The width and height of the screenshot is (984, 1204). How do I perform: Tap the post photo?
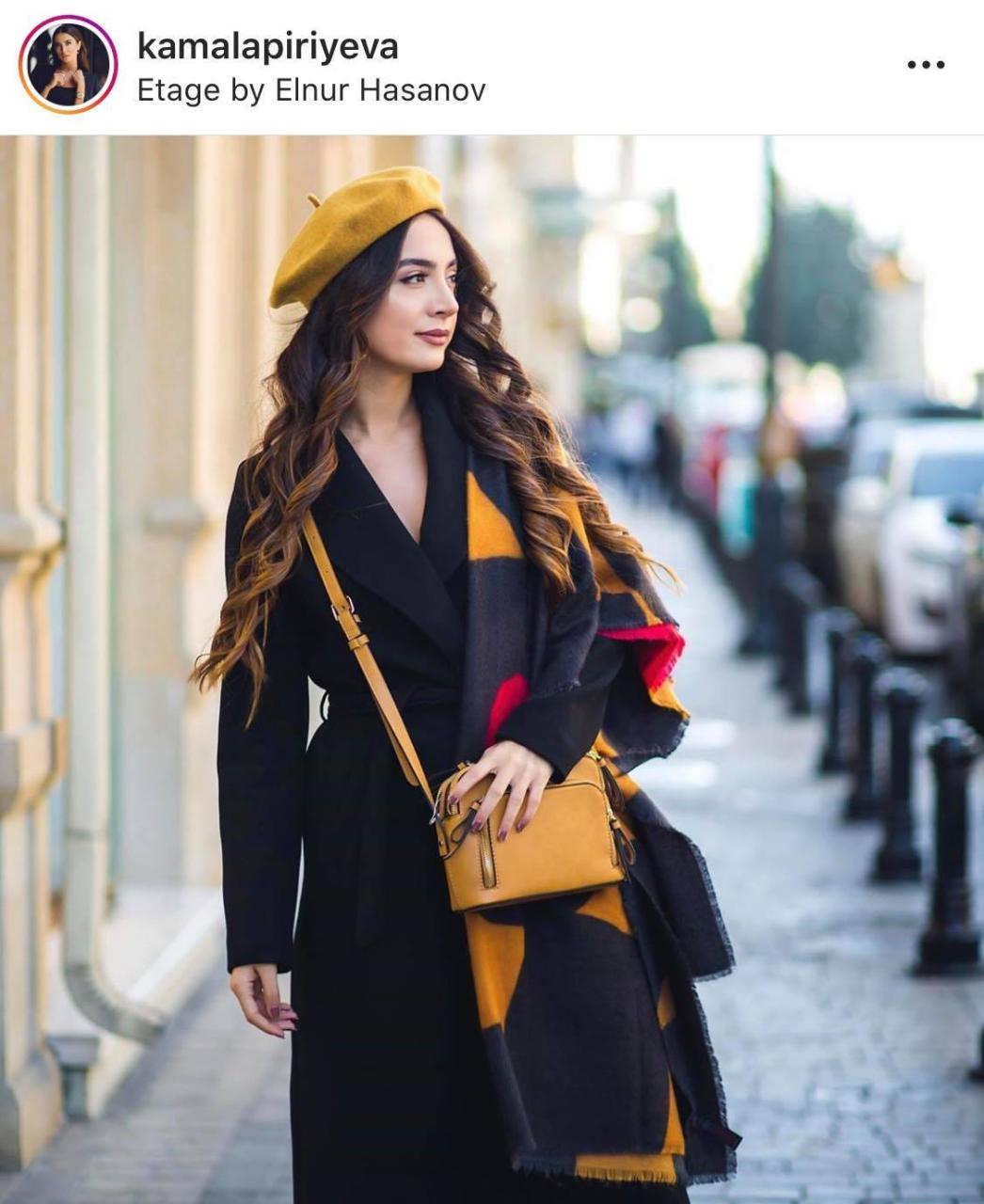(x=492, y=668)
